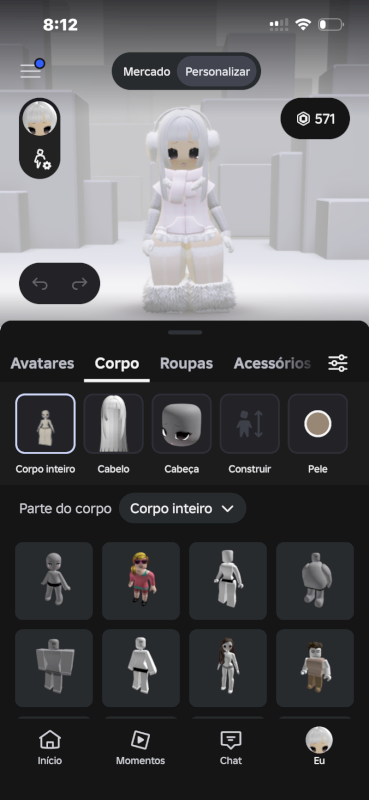Choose the blonde pink-sunglasses body bundle
The height and width of the screenshot is (800, 369).
[x=141, y=581]
